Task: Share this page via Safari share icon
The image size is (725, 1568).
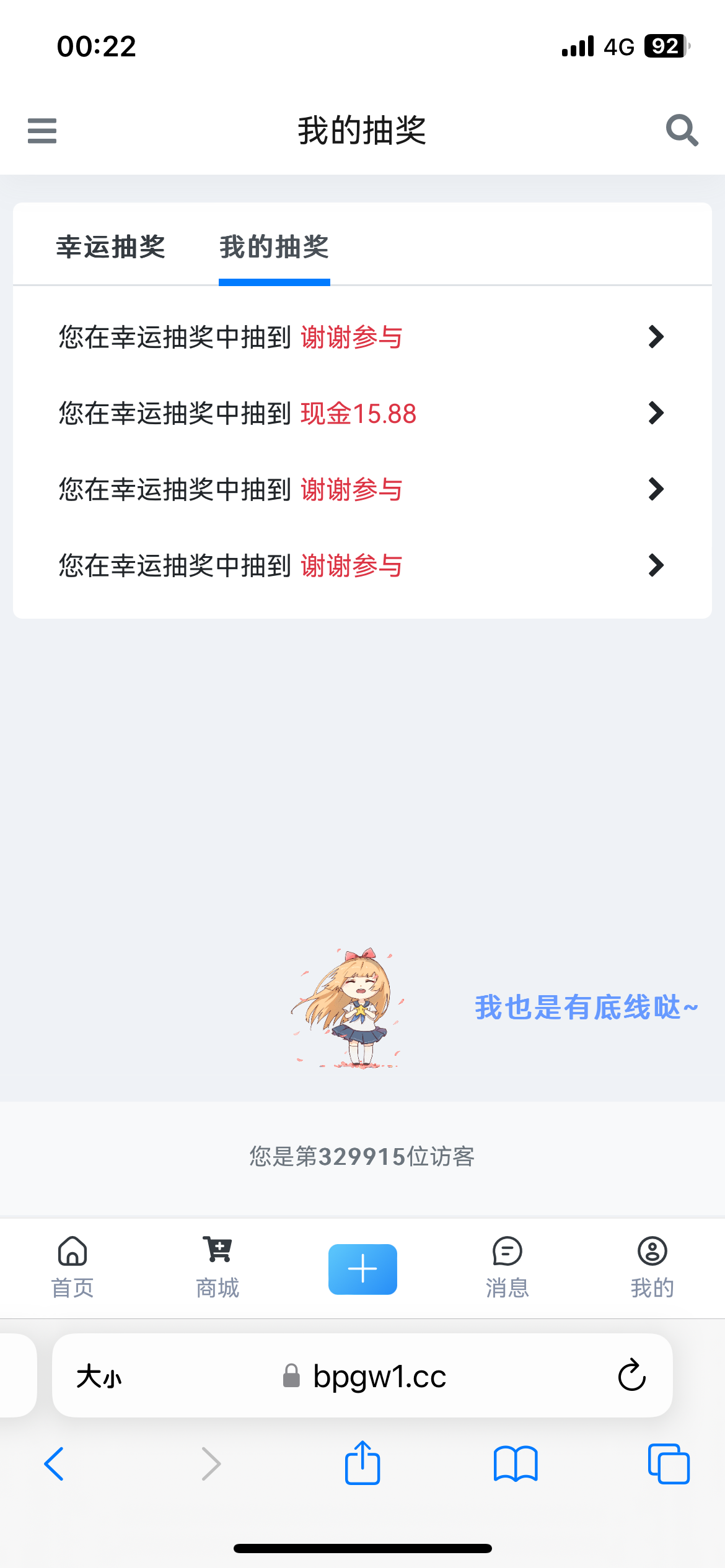Action: pyautogui.click(x=362, y=1462)
